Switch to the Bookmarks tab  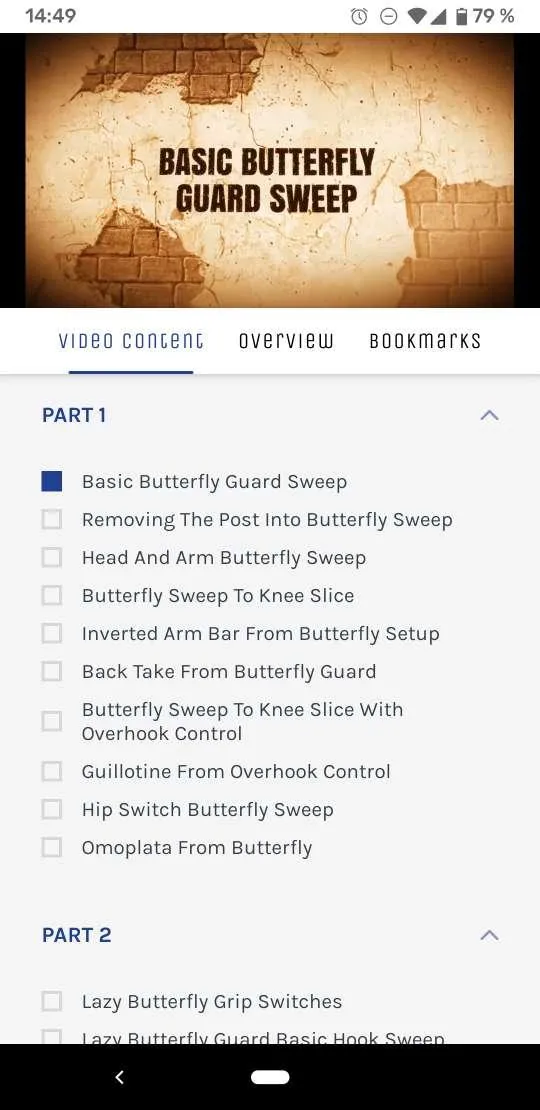pyautogui.click(x=425, y=341)
